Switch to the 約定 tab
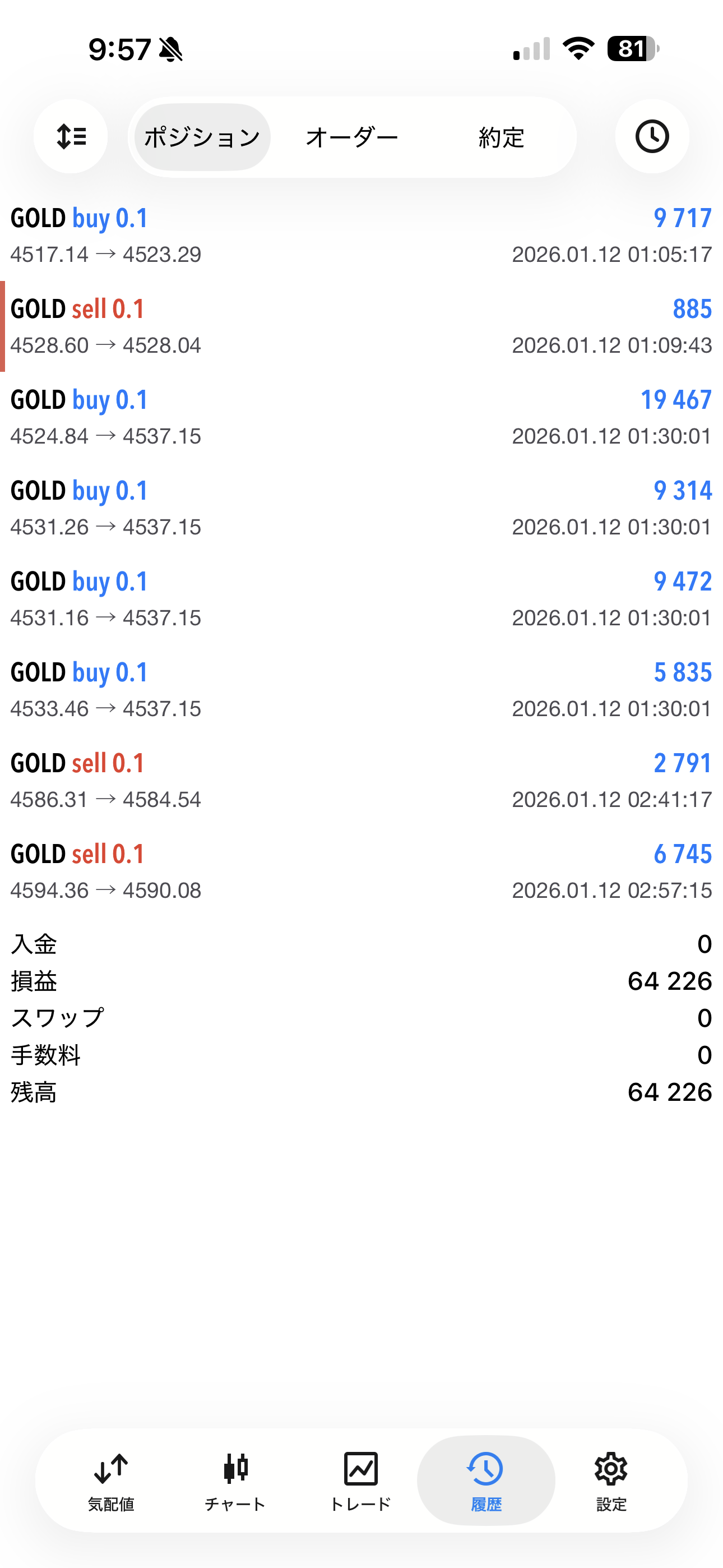723x1568 pixels. (501, 137)
